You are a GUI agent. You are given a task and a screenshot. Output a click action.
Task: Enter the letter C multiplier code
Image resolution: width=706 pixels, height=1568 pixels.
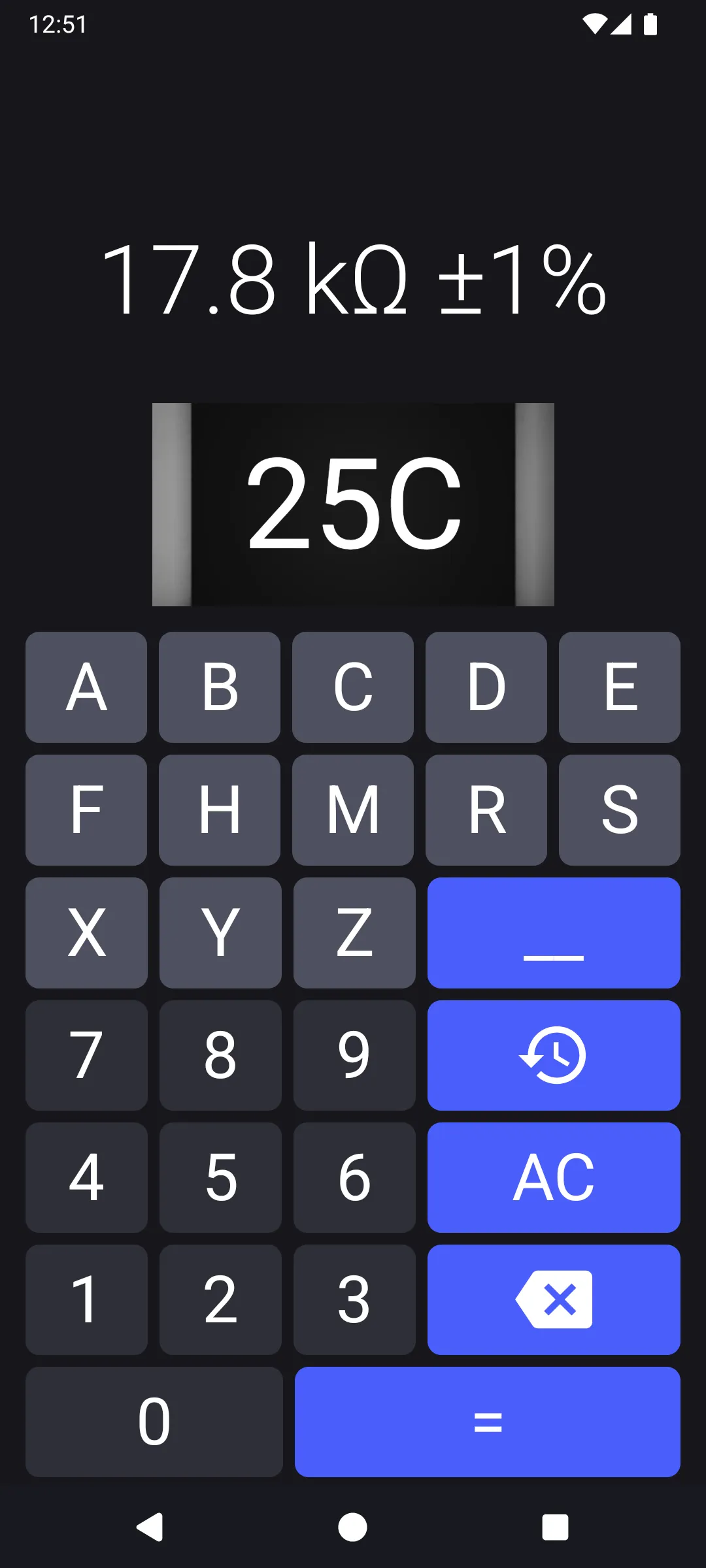(353, 687)
